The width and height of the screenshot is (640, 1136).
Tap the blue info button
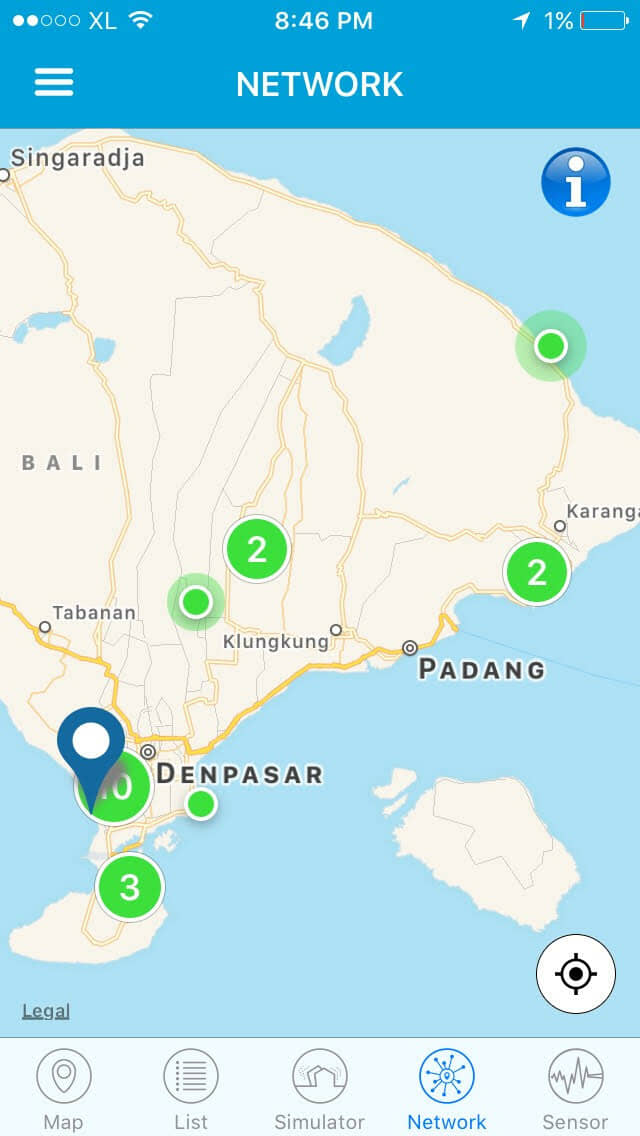coord(575,182)
